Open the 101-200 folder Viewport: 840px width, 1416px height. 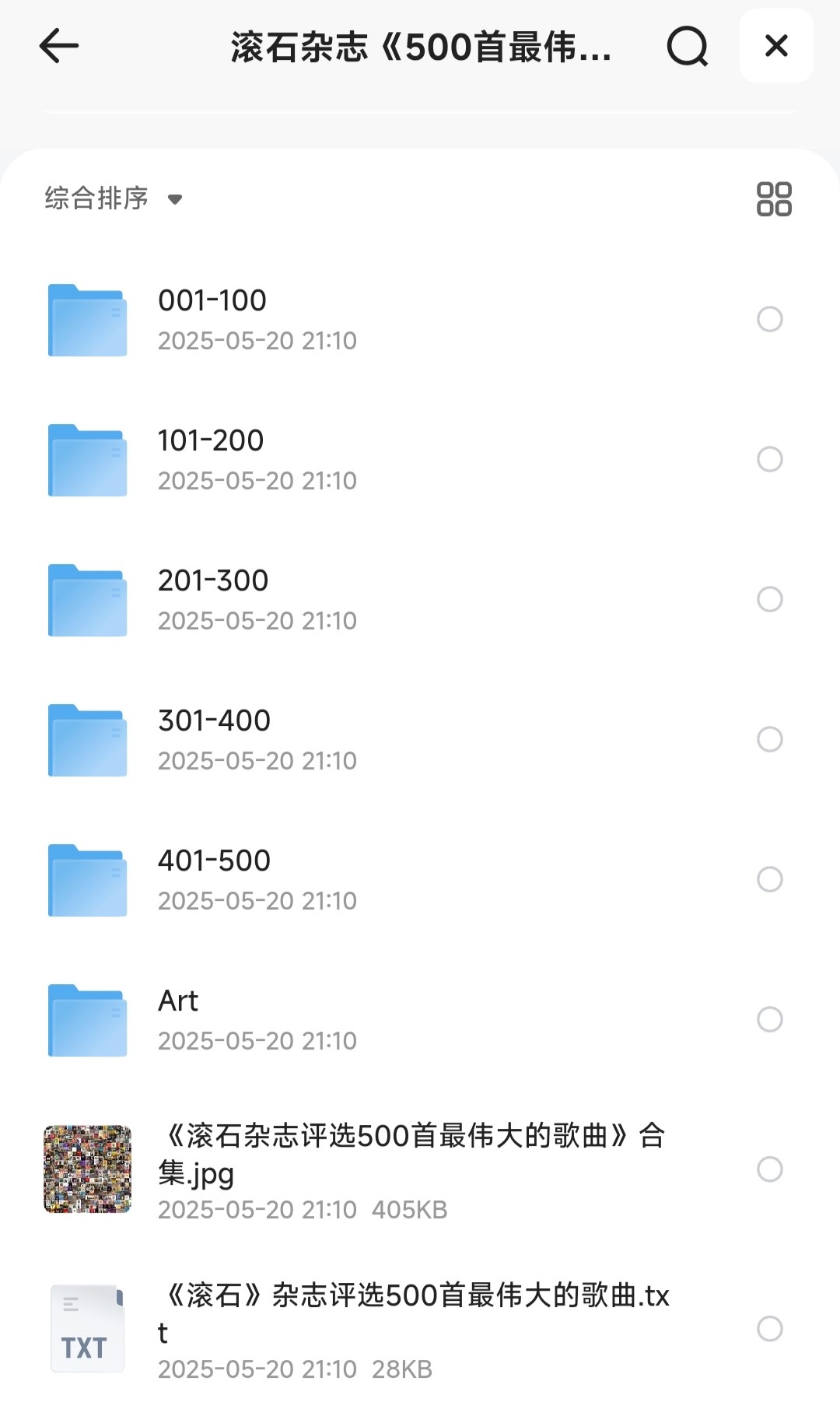pos(257,459)
